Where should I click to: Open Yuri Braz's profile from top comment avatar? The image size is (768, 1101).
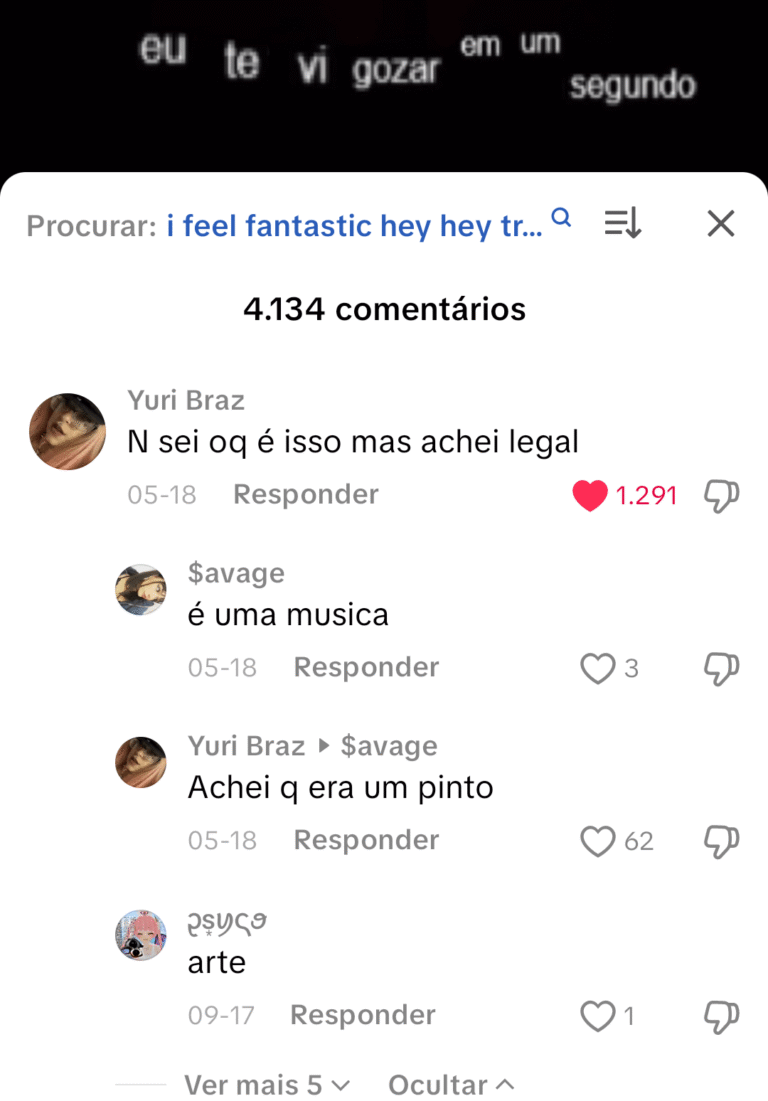click(x=67, y=432)
